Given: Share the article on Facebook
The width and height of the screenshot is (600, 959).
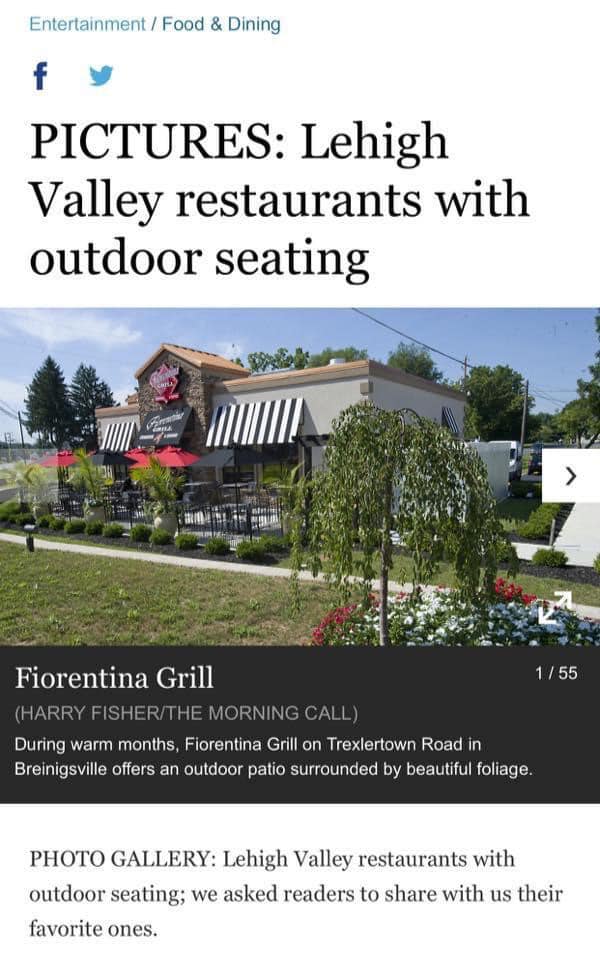Looking at the screenshot, I should coord(40,76).
